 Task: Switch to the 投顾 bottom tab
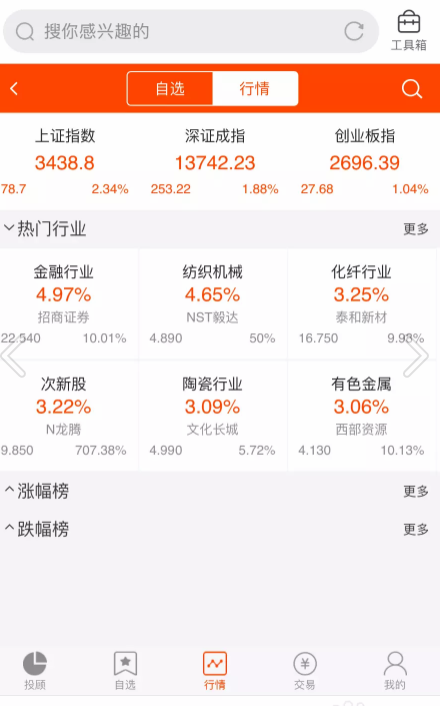coord(35,670)
